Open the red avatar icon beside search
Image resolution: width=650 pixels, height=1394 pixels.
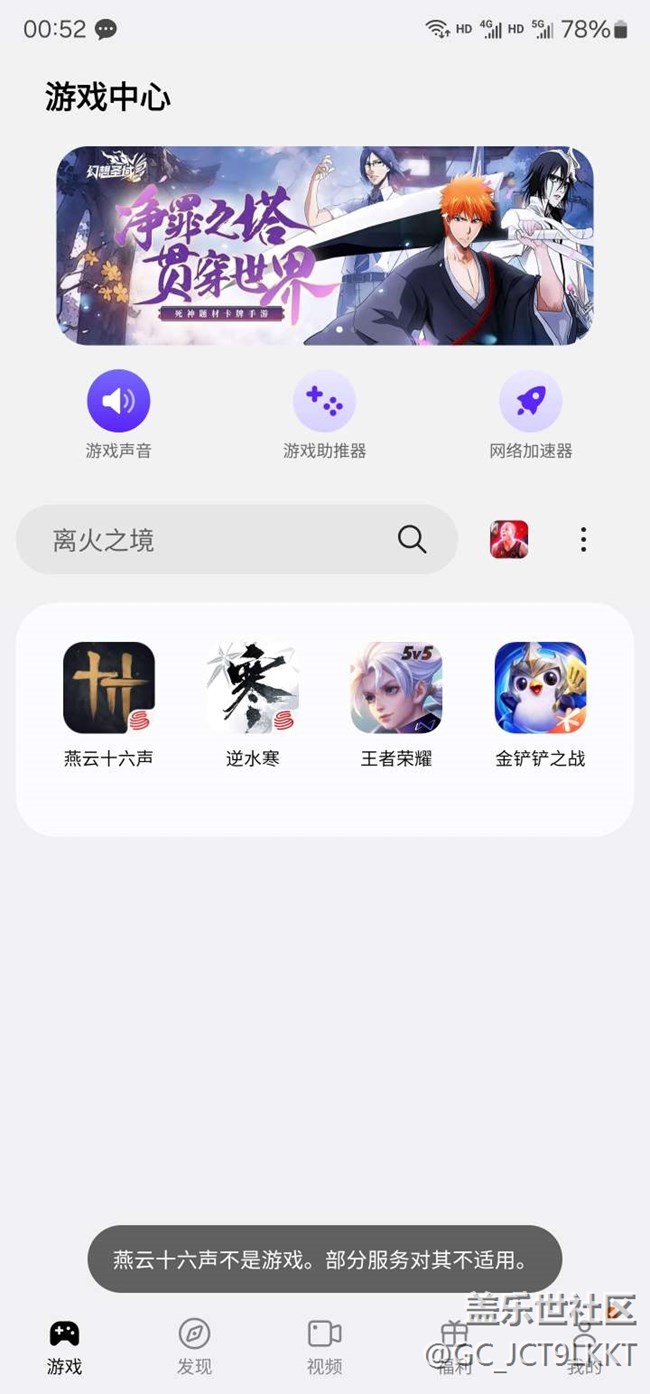point(509,540)
